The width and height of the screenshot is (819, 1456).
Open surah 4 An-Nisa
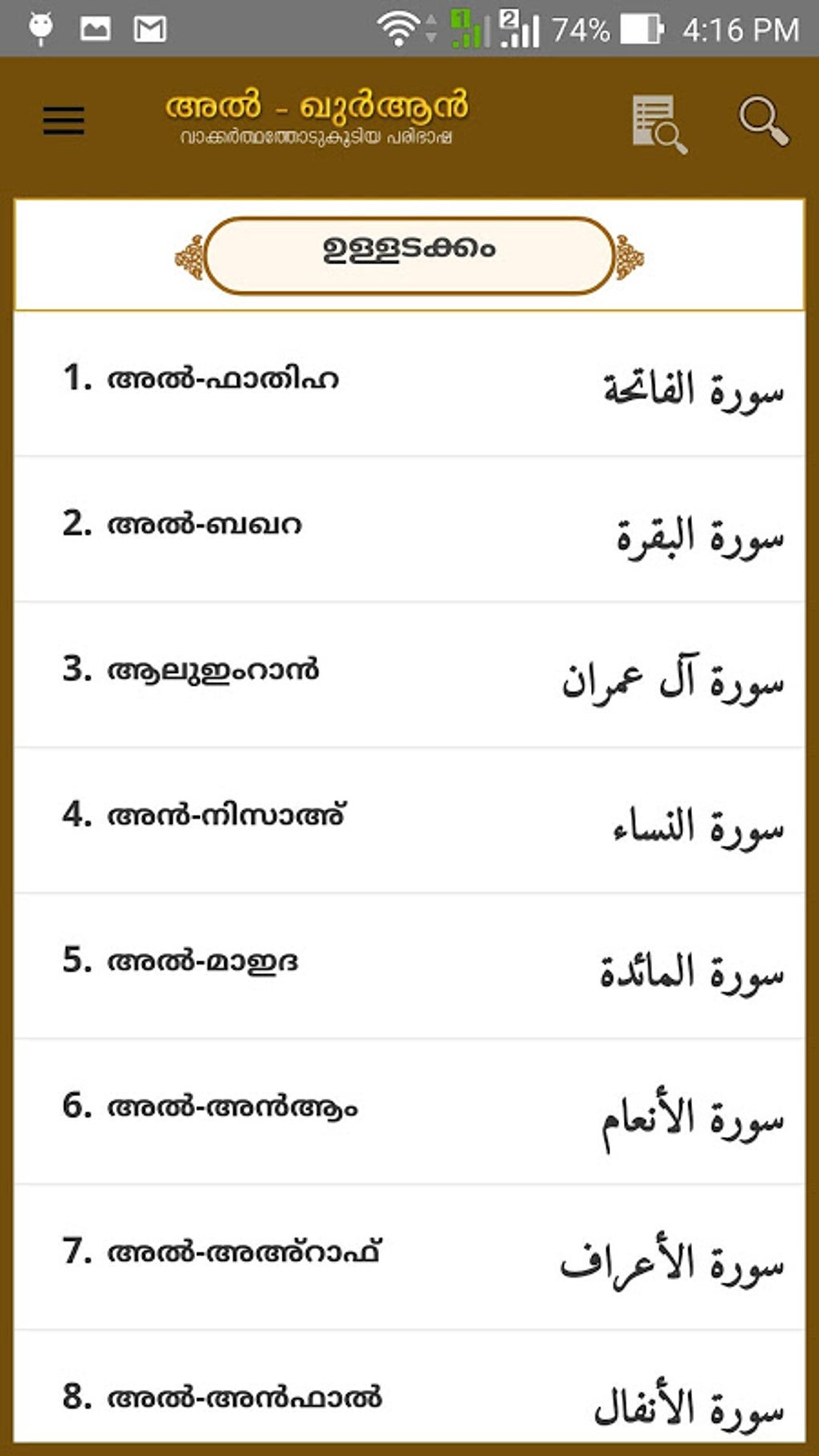click(x=409, y=820)
